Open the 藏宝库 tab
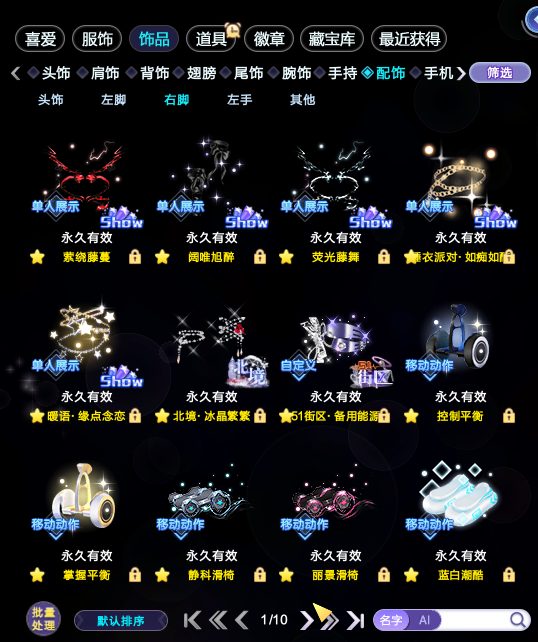 pos(332,39)
